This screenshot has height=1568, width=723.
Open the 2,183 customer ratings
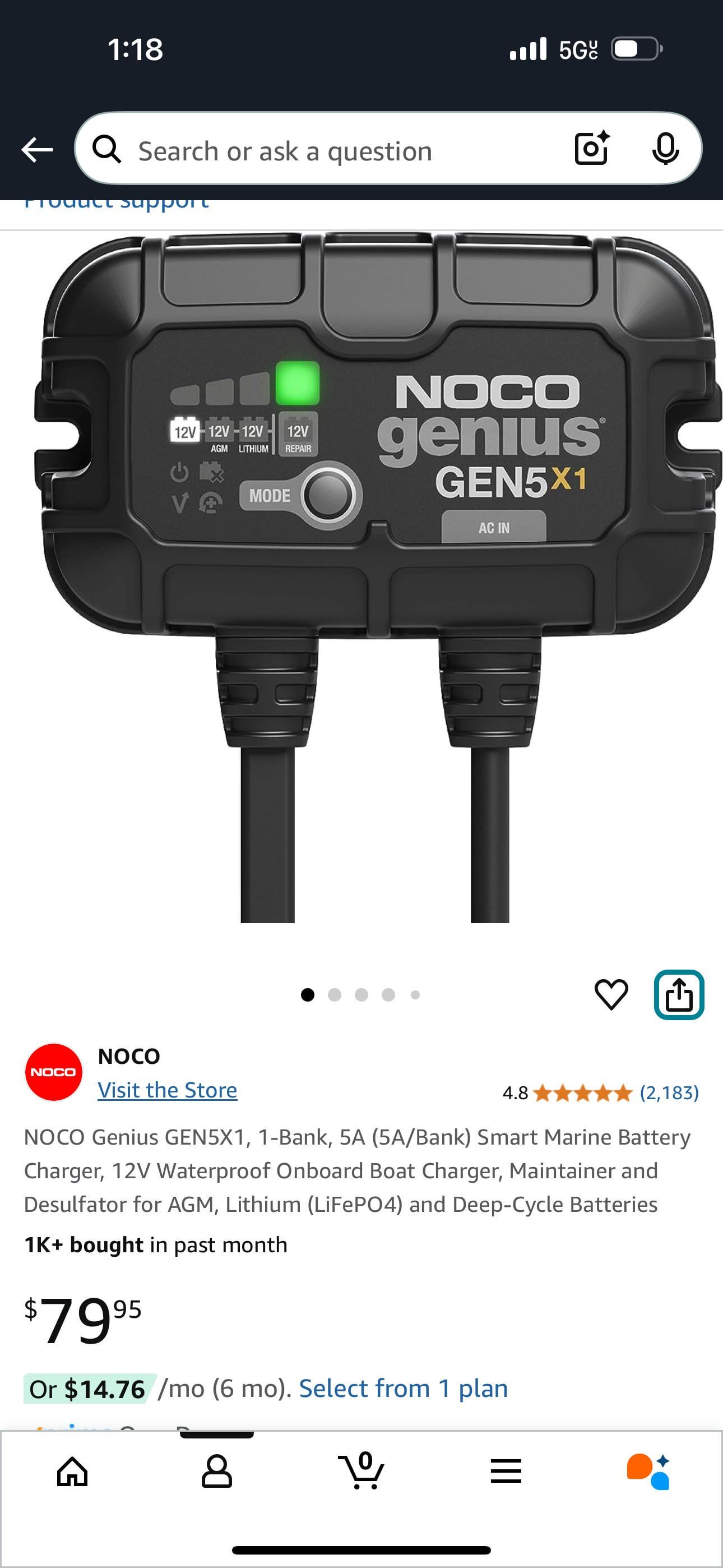point(668,1093)
